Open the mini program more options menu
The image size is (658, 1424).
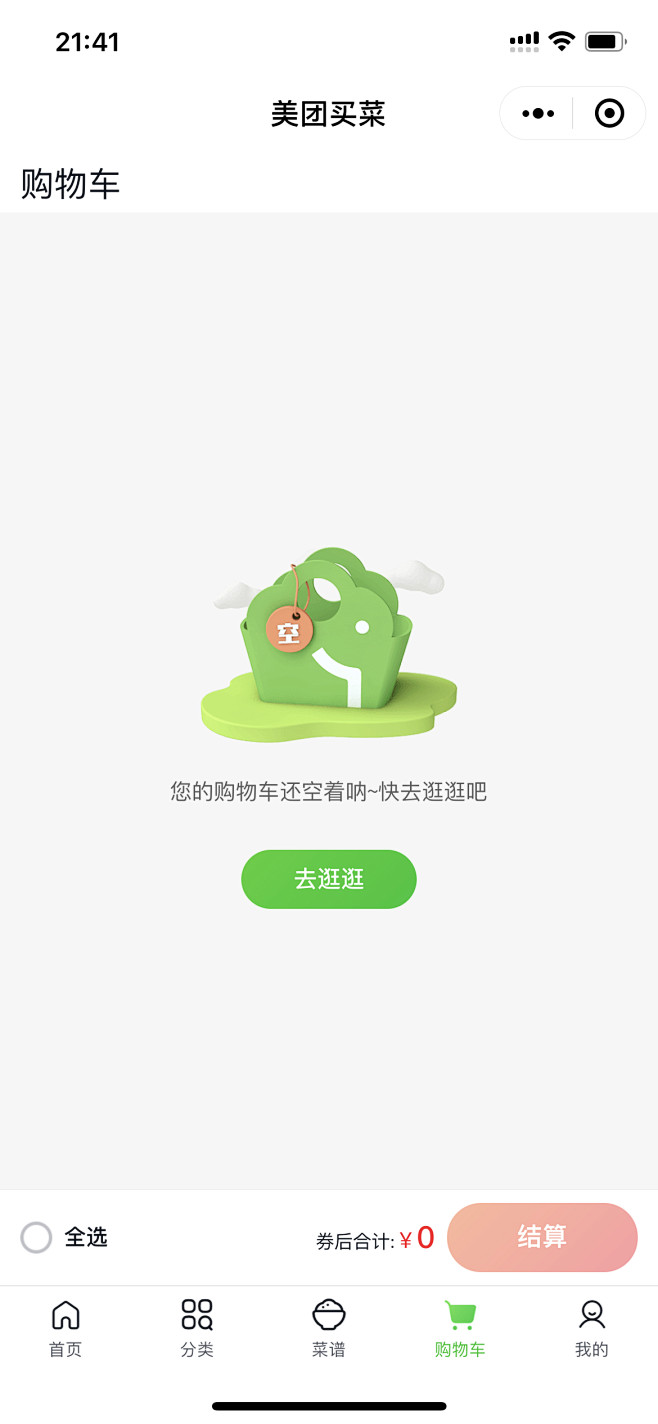tap(538, 114)
